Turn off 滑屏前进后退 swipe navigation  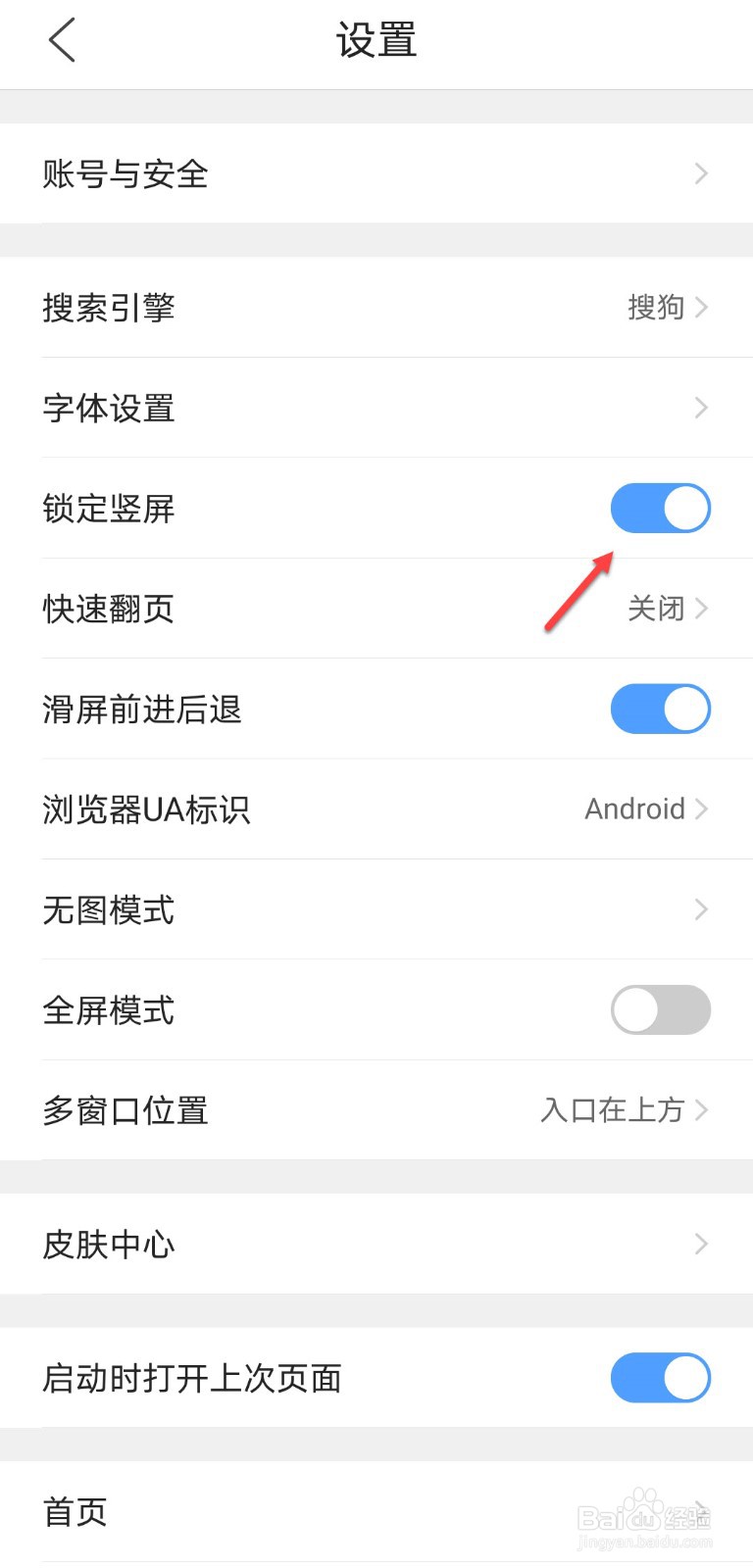(x=660, y=709)
